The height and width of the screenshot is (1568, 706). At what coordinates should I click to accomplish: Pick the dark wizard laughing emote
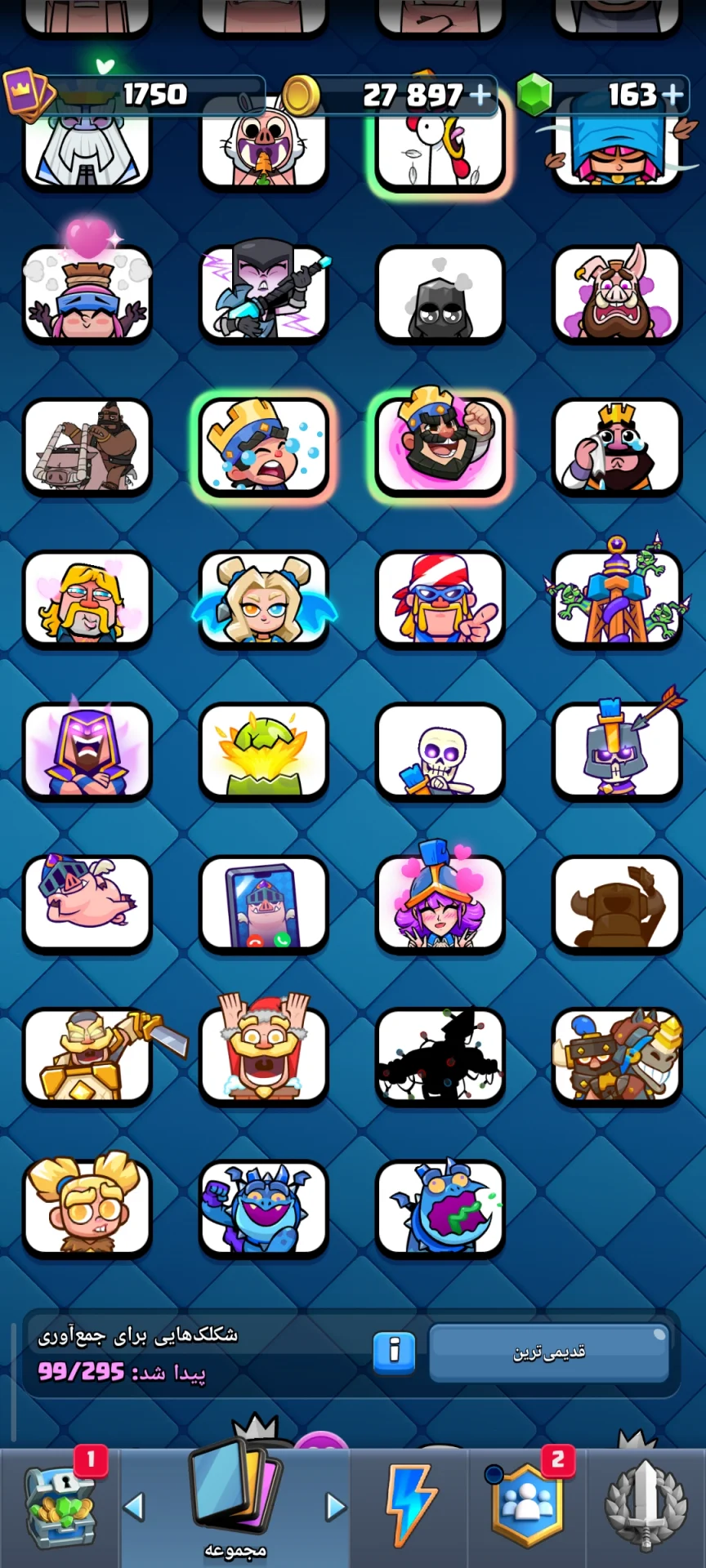tap(87, 751)
